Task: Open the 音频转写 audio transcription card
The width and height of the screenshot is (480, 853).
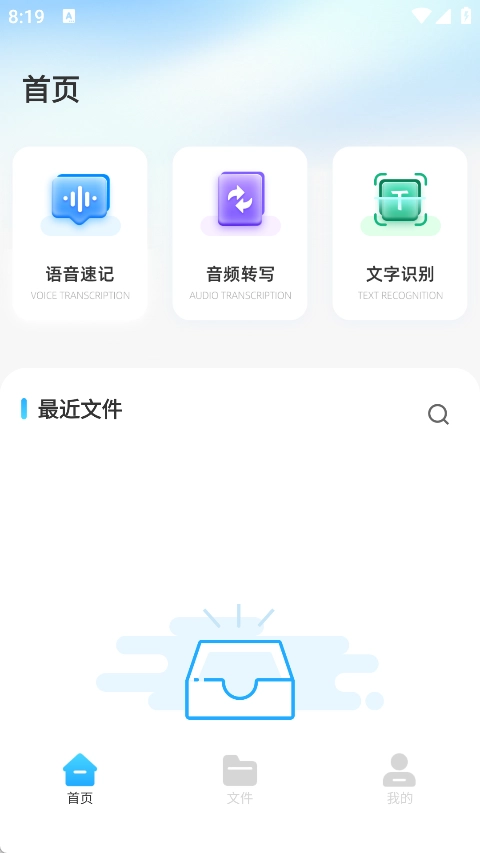Action: pyautogui.click(x=240, y=233)
